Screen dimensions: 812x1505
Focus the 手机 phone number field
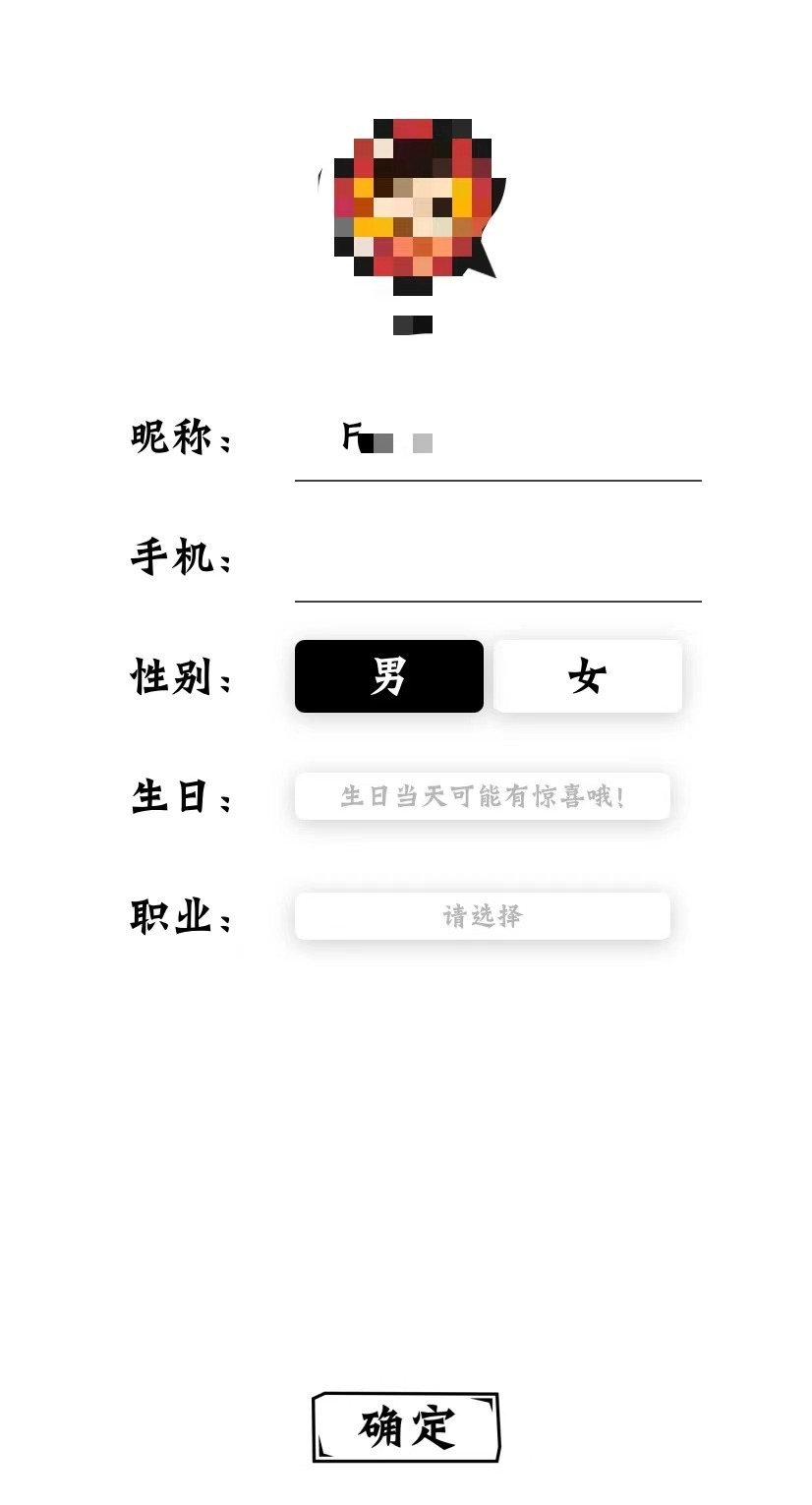coord(497,562)
